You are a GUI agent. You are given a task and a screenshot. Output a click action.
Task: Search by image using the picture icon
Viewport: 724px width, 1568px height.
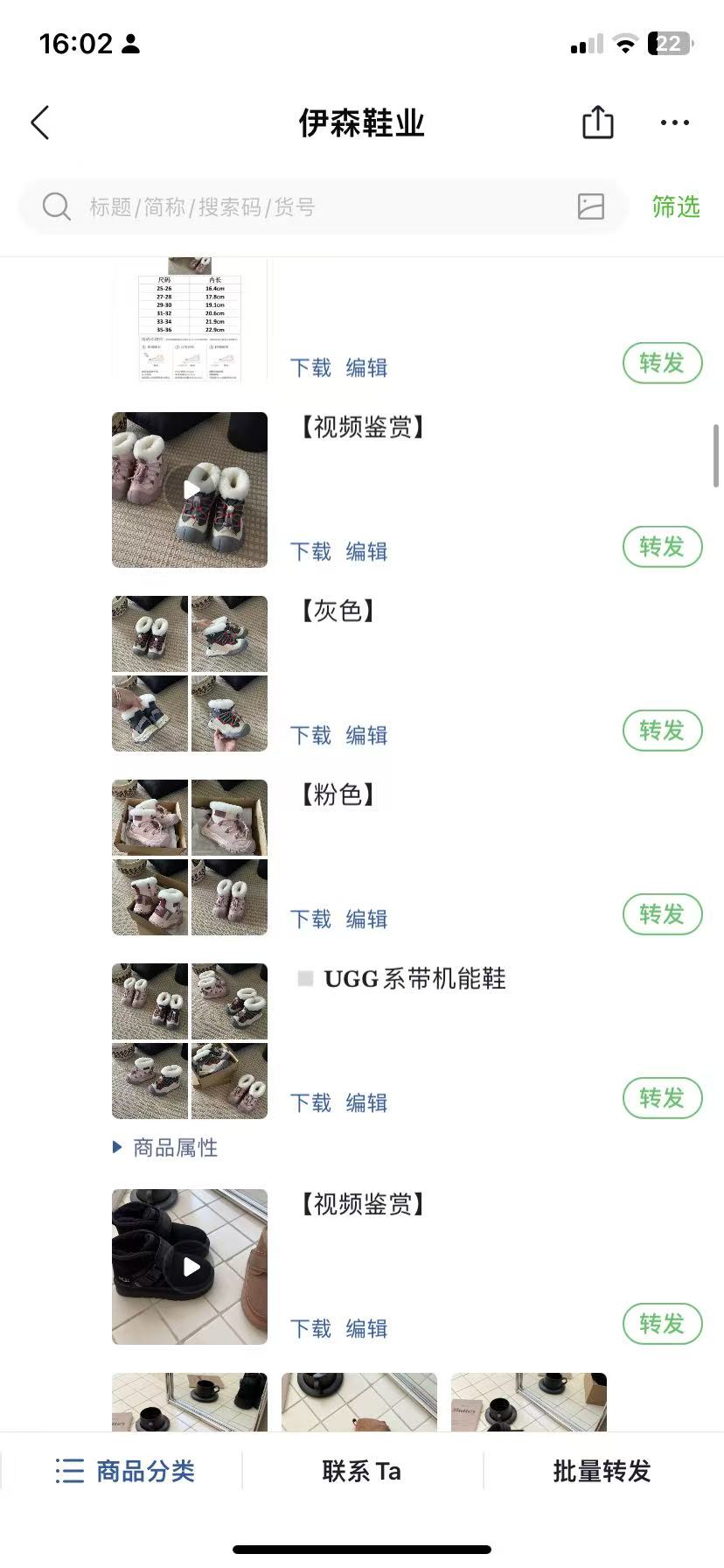coord(591,206)
